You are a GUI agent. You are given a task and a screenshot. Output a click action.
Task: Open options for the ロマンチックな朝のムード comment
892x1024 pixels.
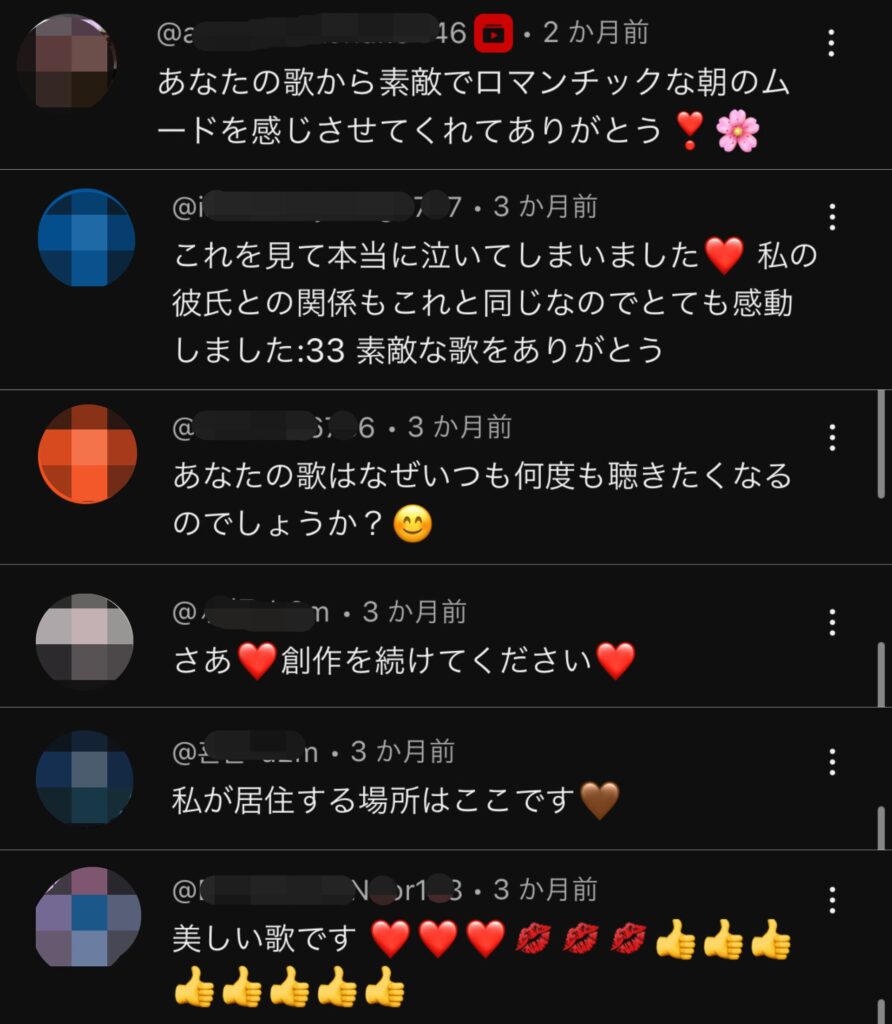click(x=832, y=42)
